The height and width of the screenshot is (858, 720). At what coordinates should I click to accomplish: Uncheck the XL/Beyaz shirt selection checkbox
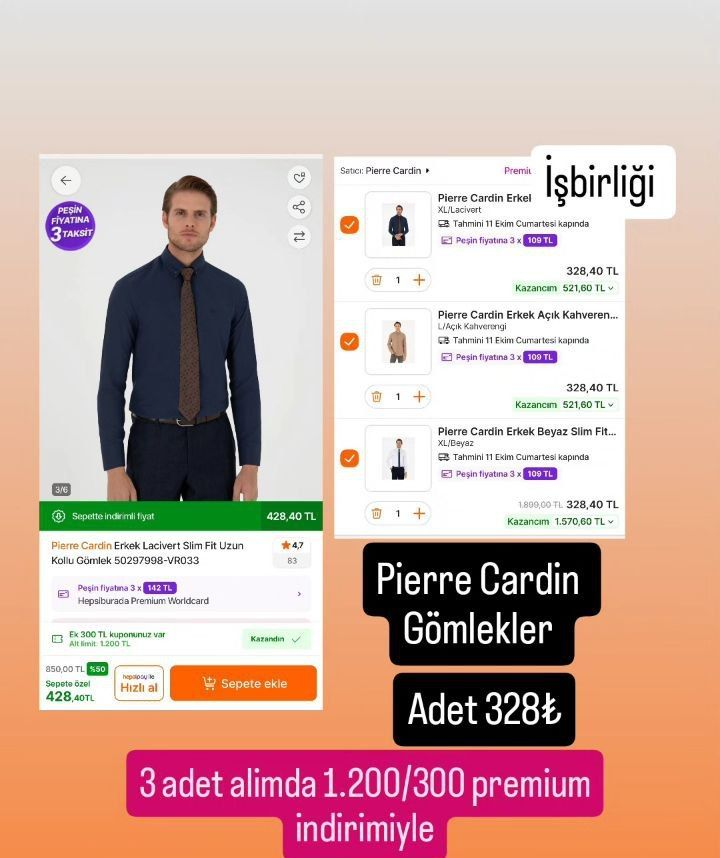pyautogui.click(x=349, y=458)
